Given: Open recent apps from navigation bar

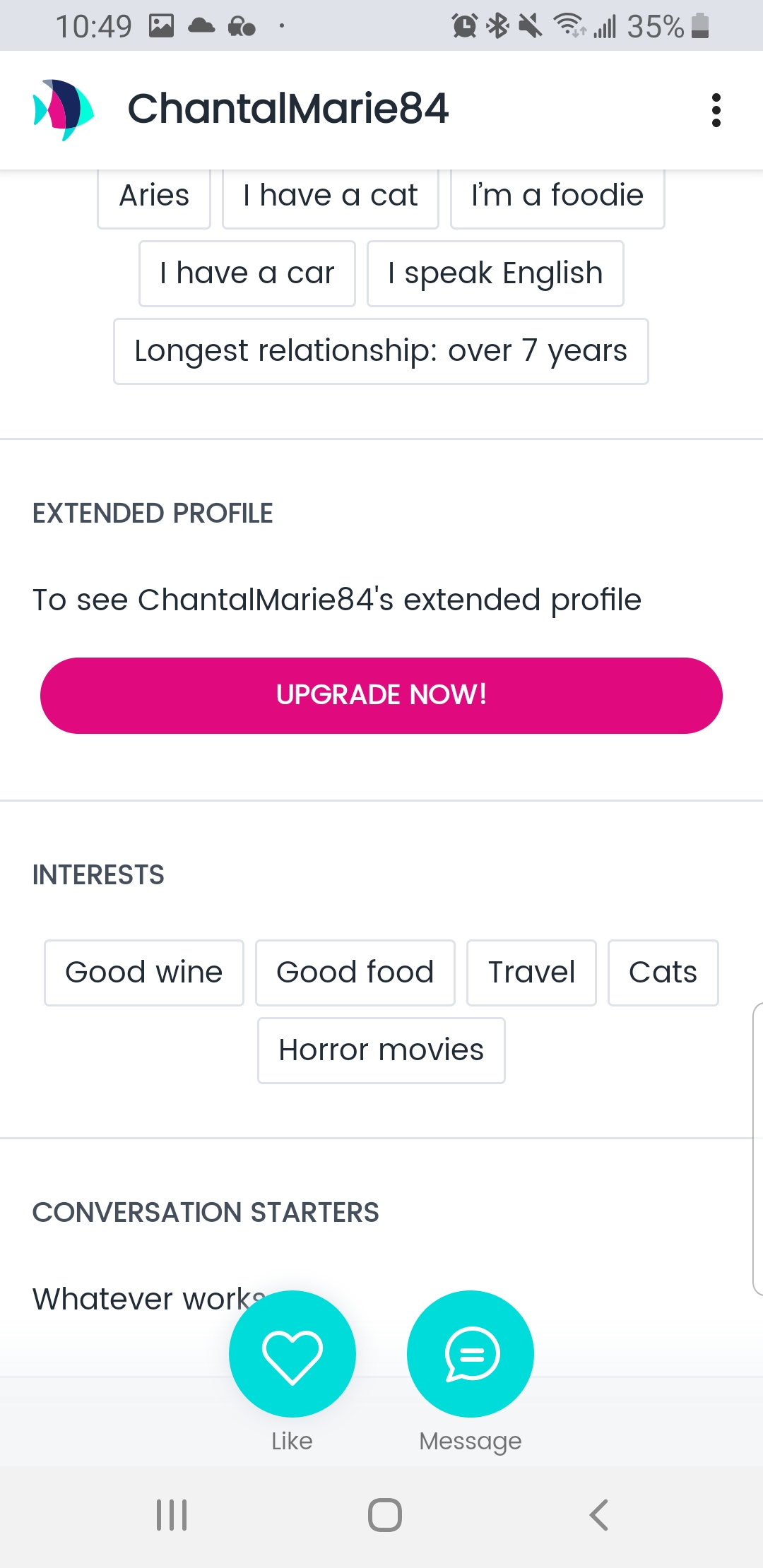Looking at the screenshot, I should [172, 1514].
